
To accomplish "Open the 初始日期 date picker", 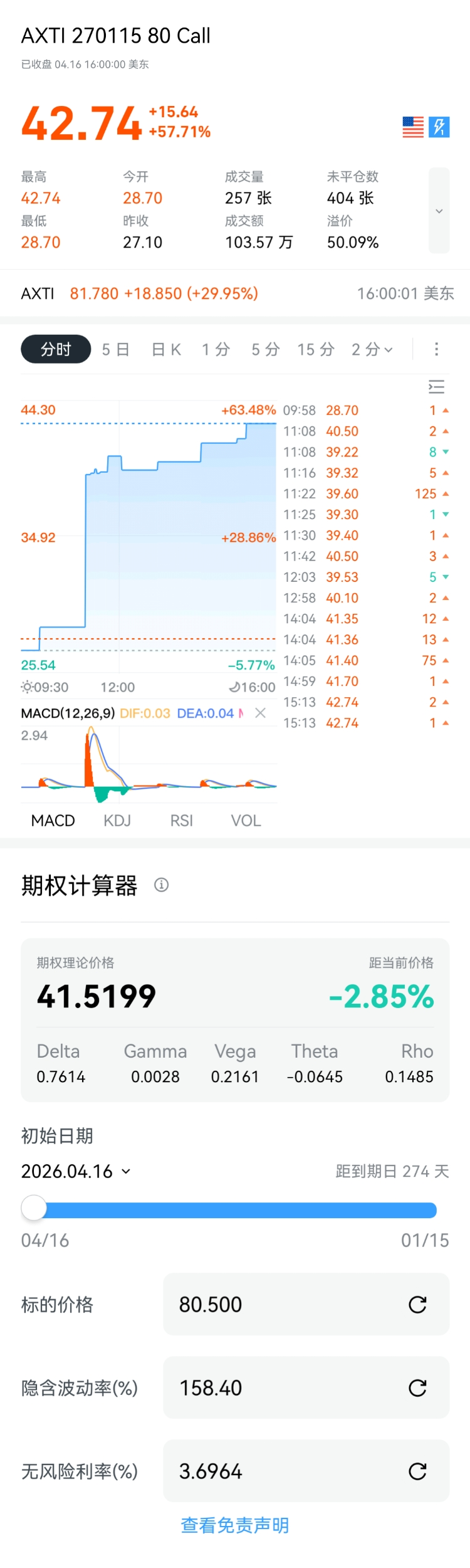I will [76, 1171].
